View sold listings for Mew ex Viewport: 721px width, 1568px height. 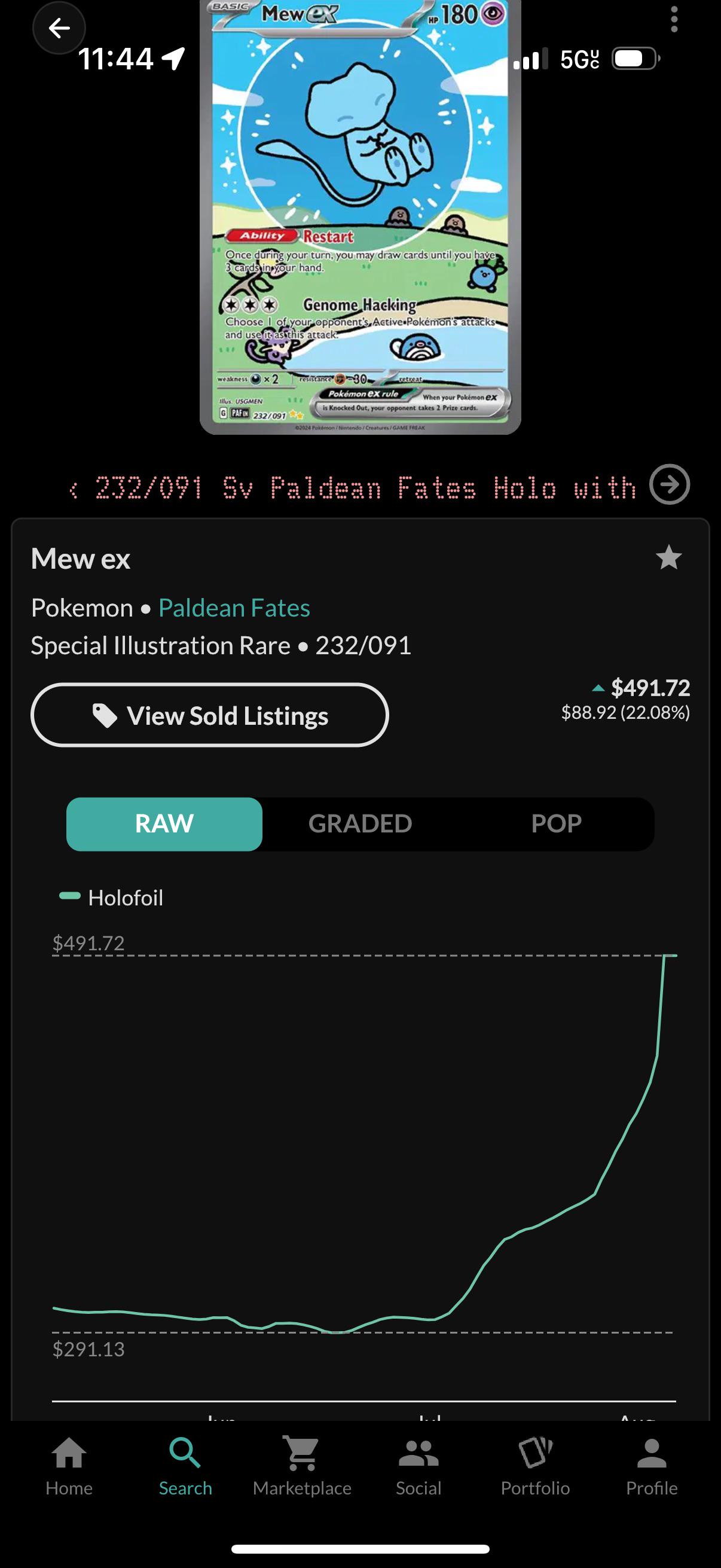[209, 715]
